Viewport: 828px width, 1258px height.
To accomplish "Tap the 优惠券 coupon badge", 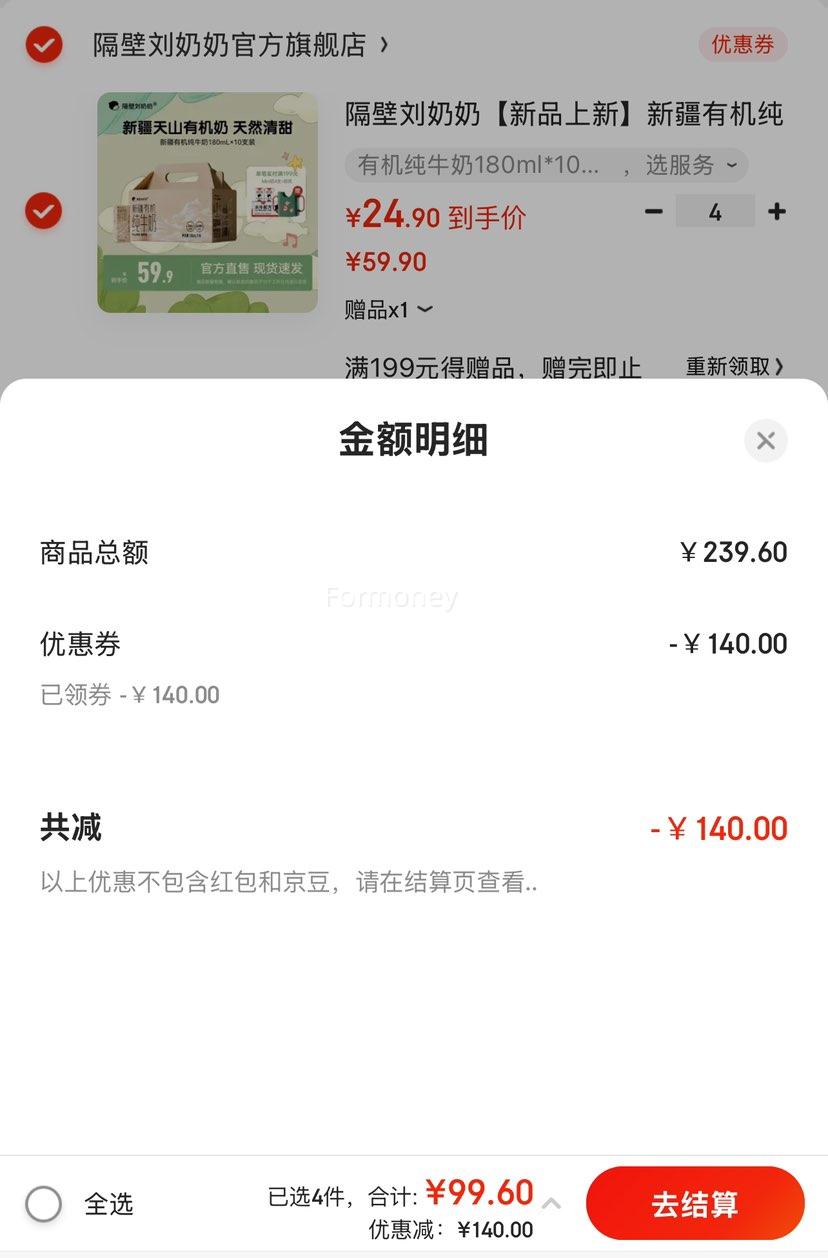I will pos(743,44).
